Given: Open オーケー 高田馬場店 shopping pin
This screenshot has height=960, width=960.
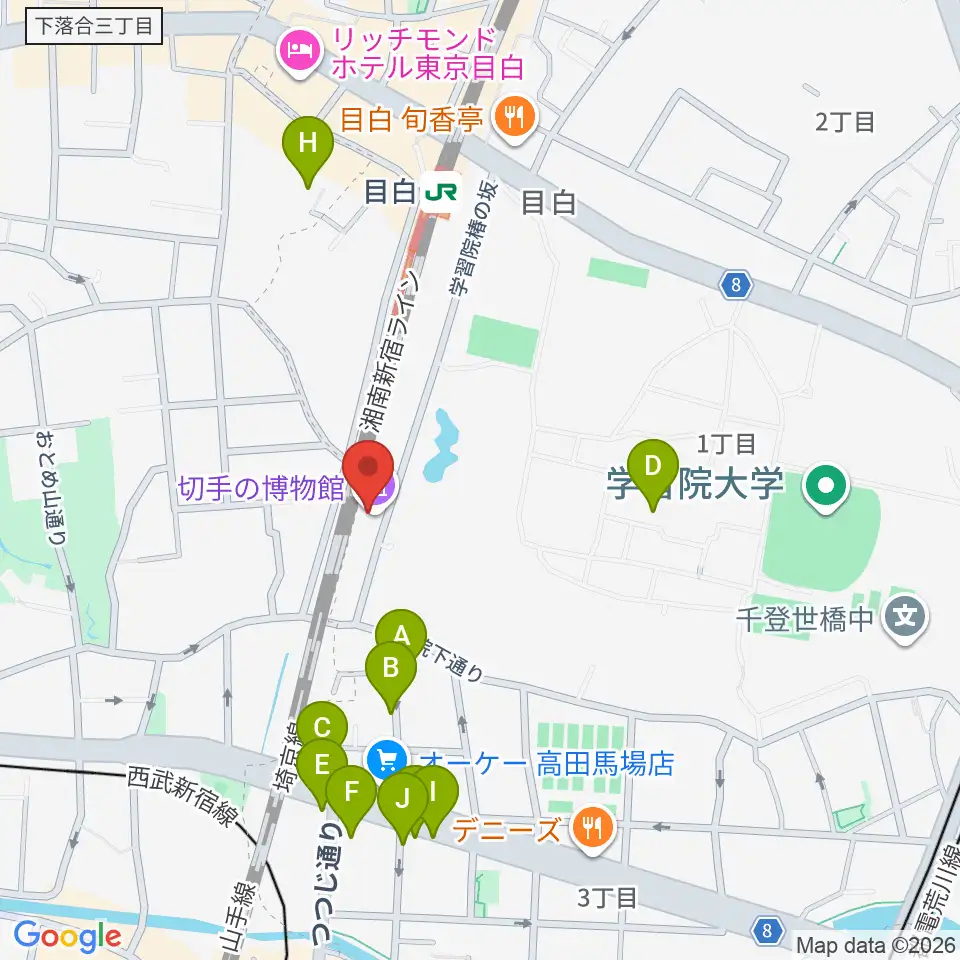Looking at the screenshot, I should (388, 760).
